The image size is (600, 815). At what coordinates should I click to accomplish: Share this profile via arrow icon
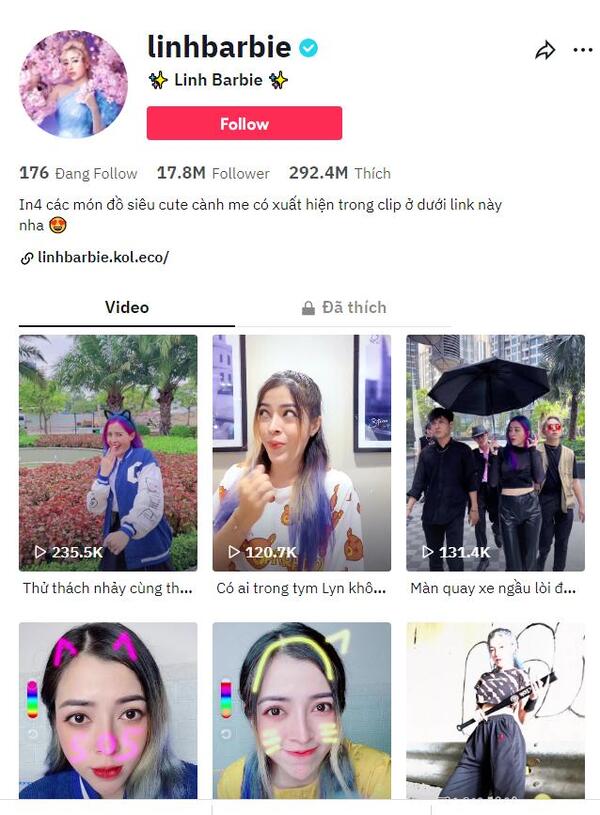pos(545,50)
